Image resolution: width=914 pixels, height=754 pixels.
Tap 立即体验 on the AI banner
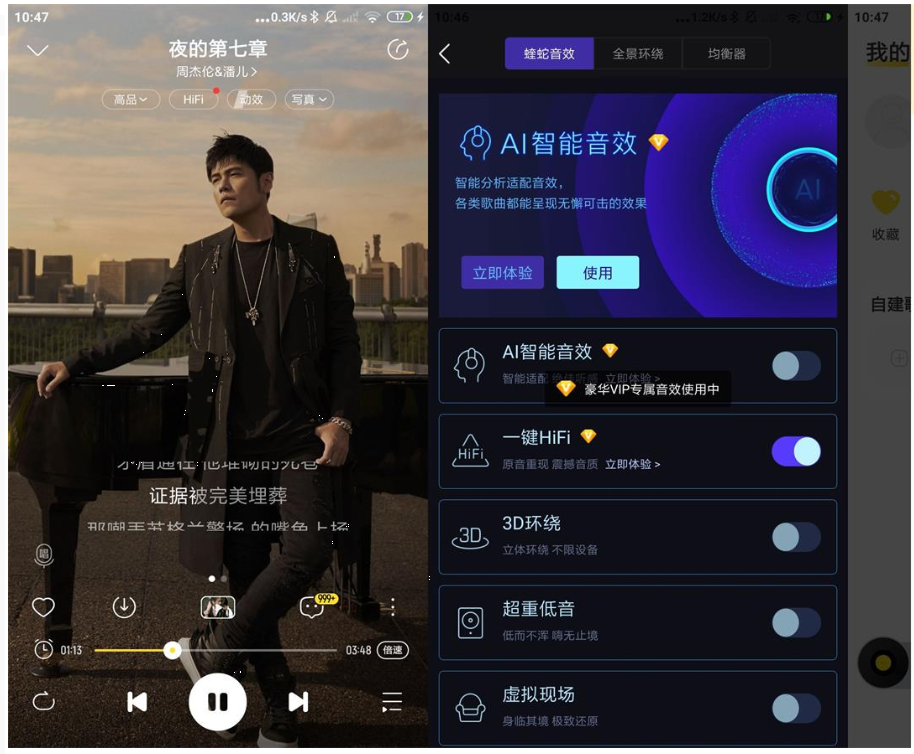tap(502, 273)
